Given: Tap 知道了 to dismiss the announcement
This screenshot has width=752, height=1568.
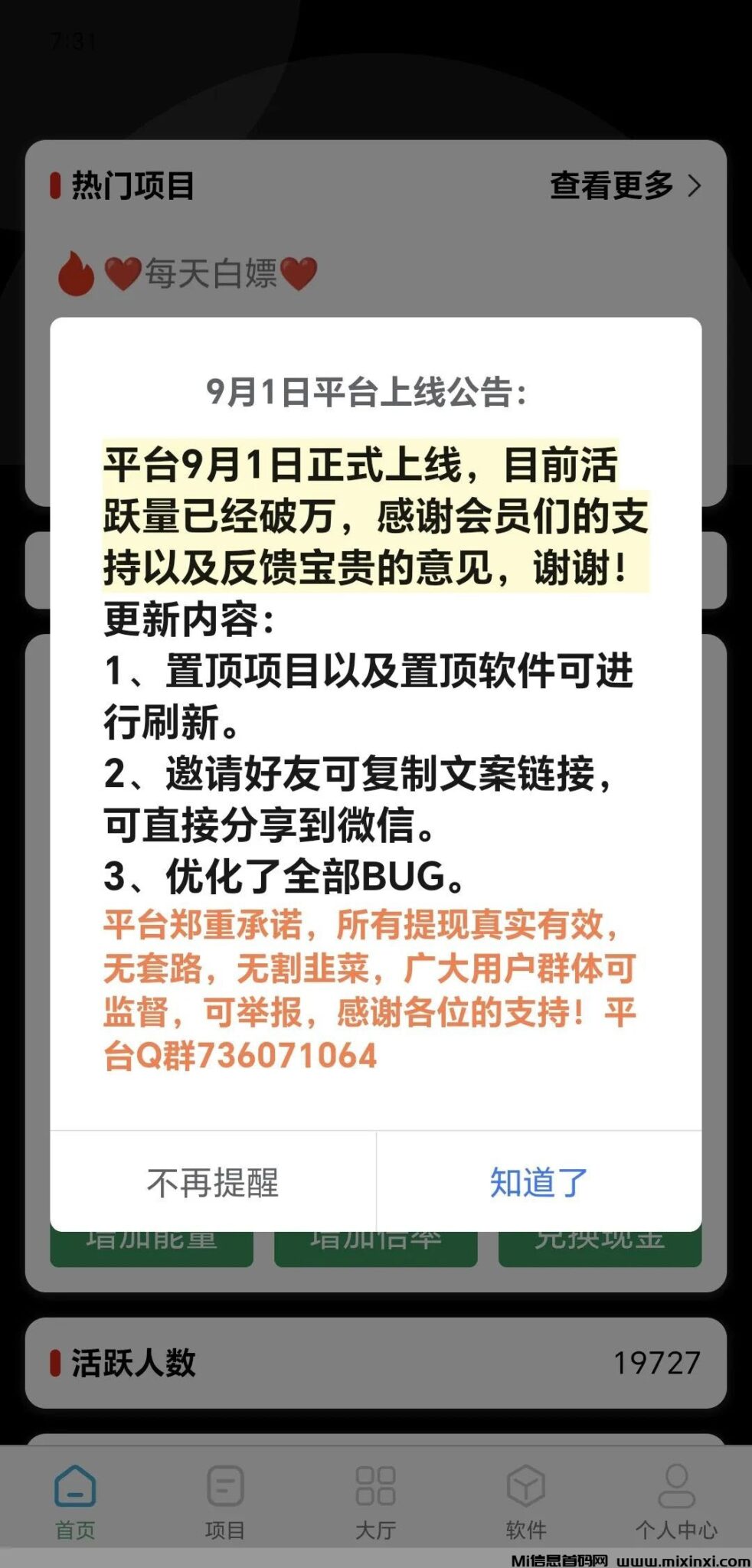Looking at the screenshot, I should pos(538,1183).
